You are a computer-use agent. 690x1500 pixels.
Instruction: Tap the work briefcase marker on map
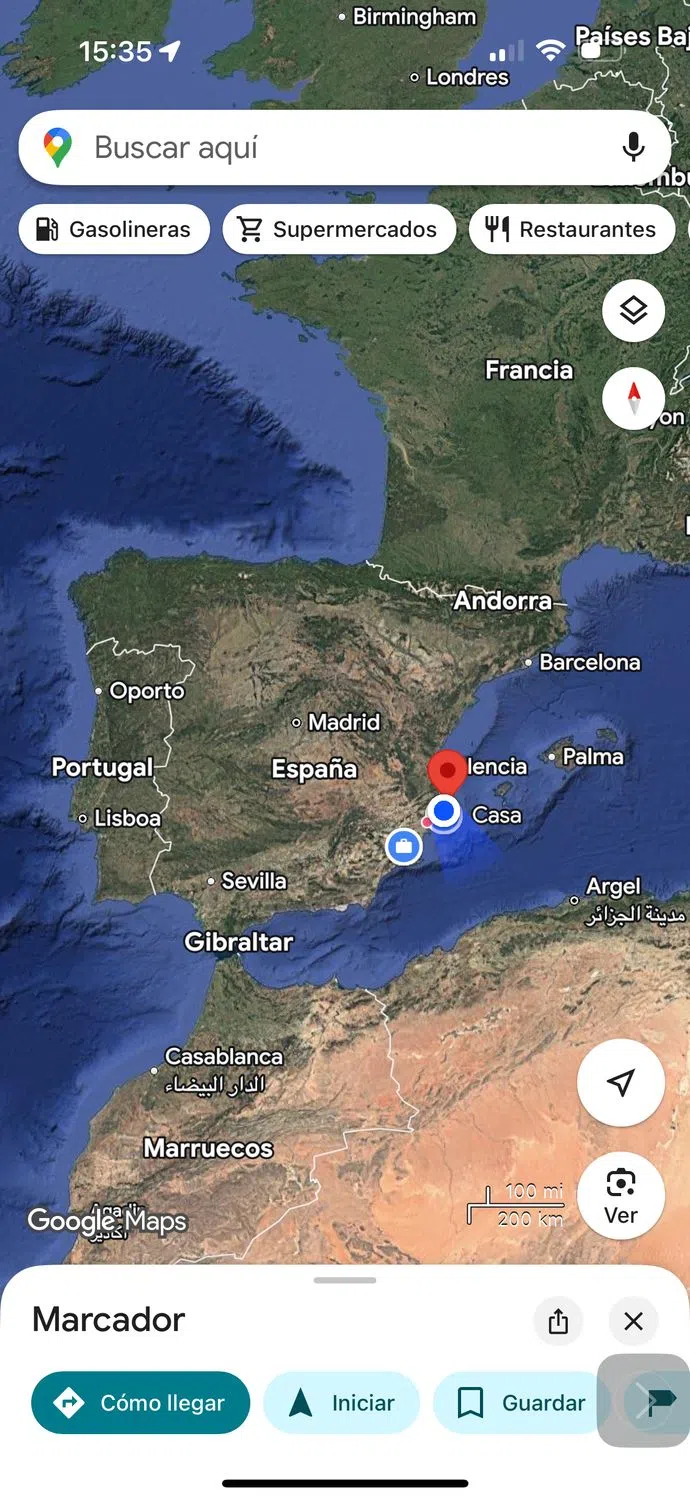point(404,847)
